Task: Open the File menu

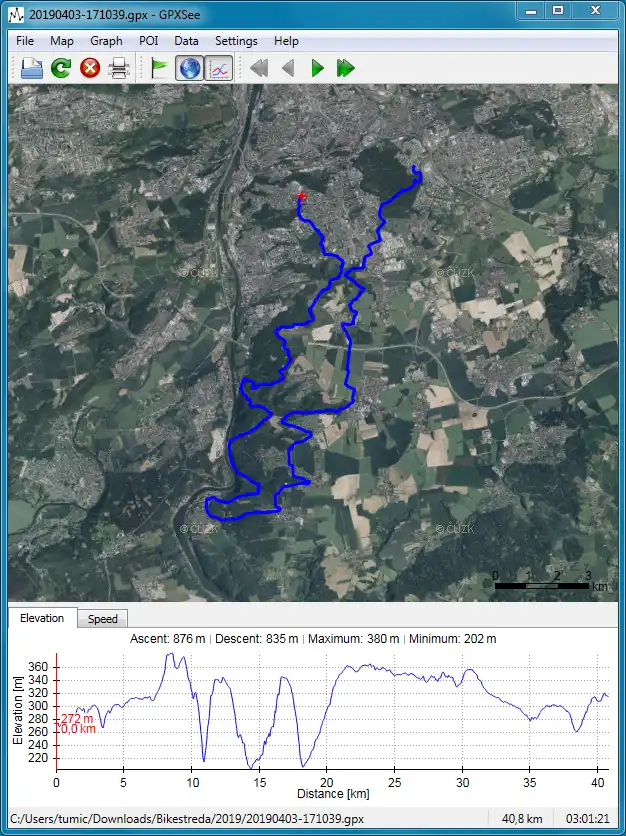Action: [x=25, y=41]
